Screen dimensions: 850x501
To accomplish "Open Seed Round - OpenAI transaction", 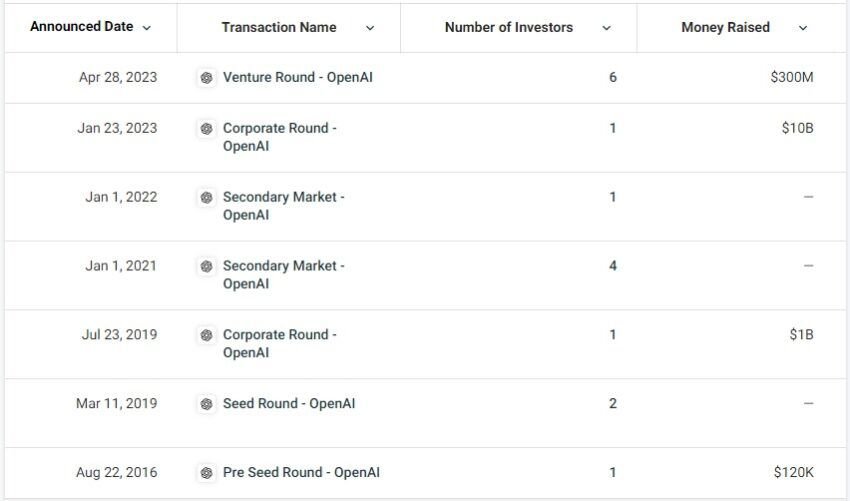I will point(288,404).
